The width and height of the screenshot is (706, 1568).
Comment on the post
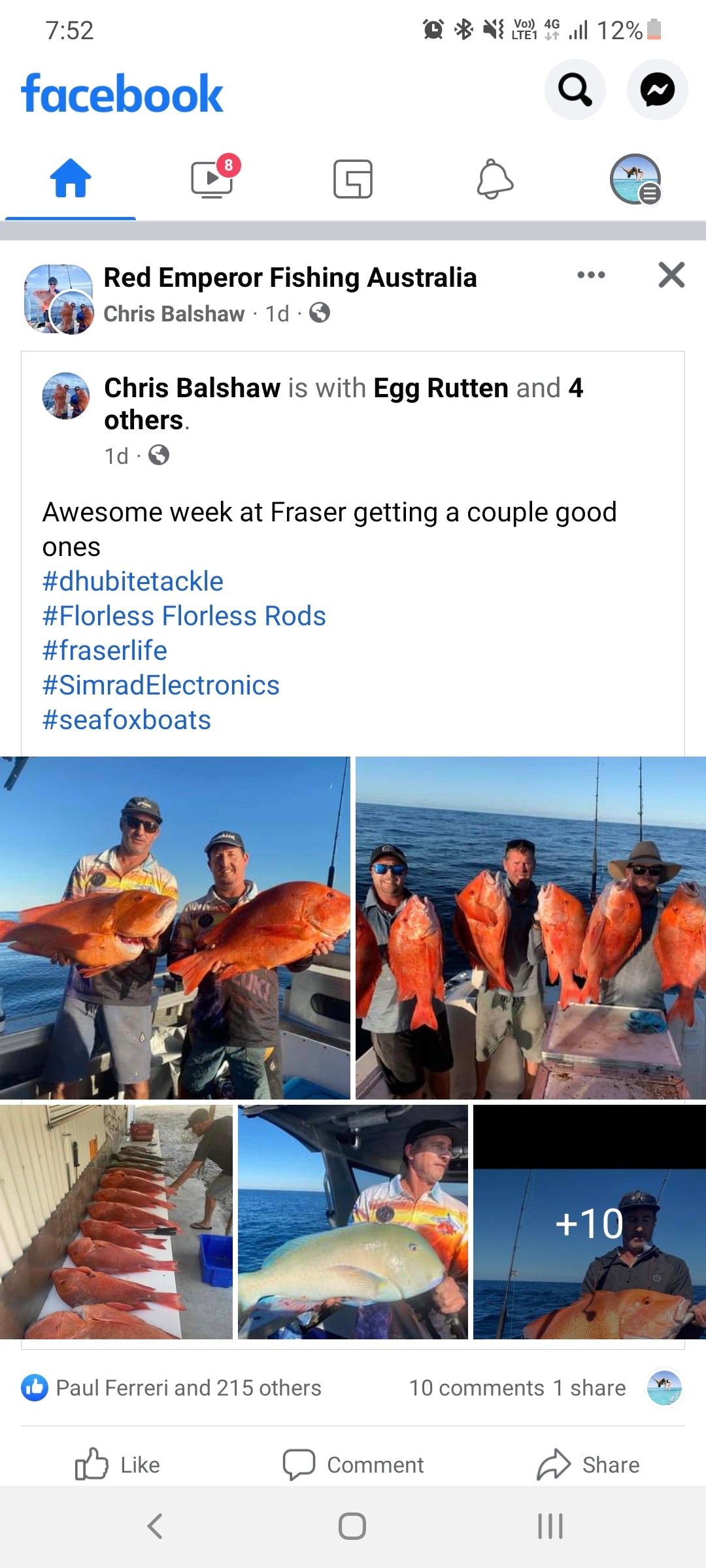coord(353,1465)
